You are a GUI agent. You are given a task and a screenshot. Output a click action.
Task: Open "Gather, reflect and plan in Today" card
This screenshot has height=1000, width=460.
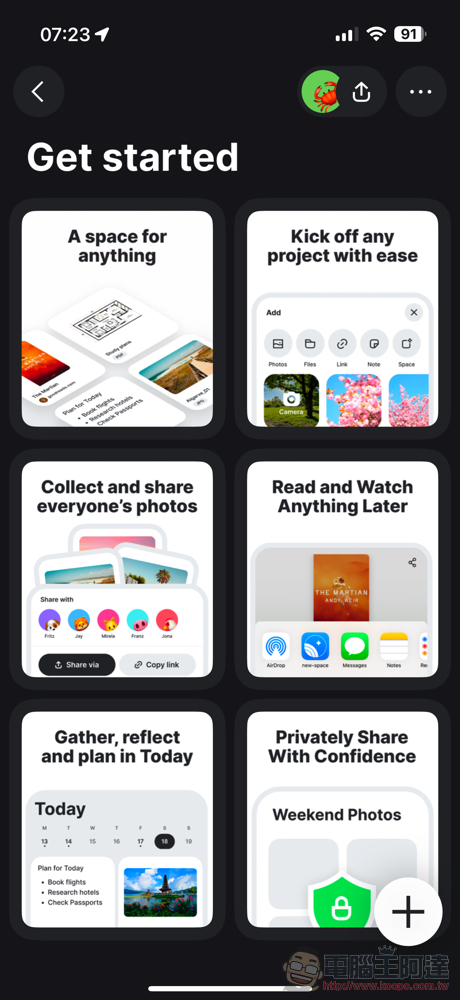point(117,820)
